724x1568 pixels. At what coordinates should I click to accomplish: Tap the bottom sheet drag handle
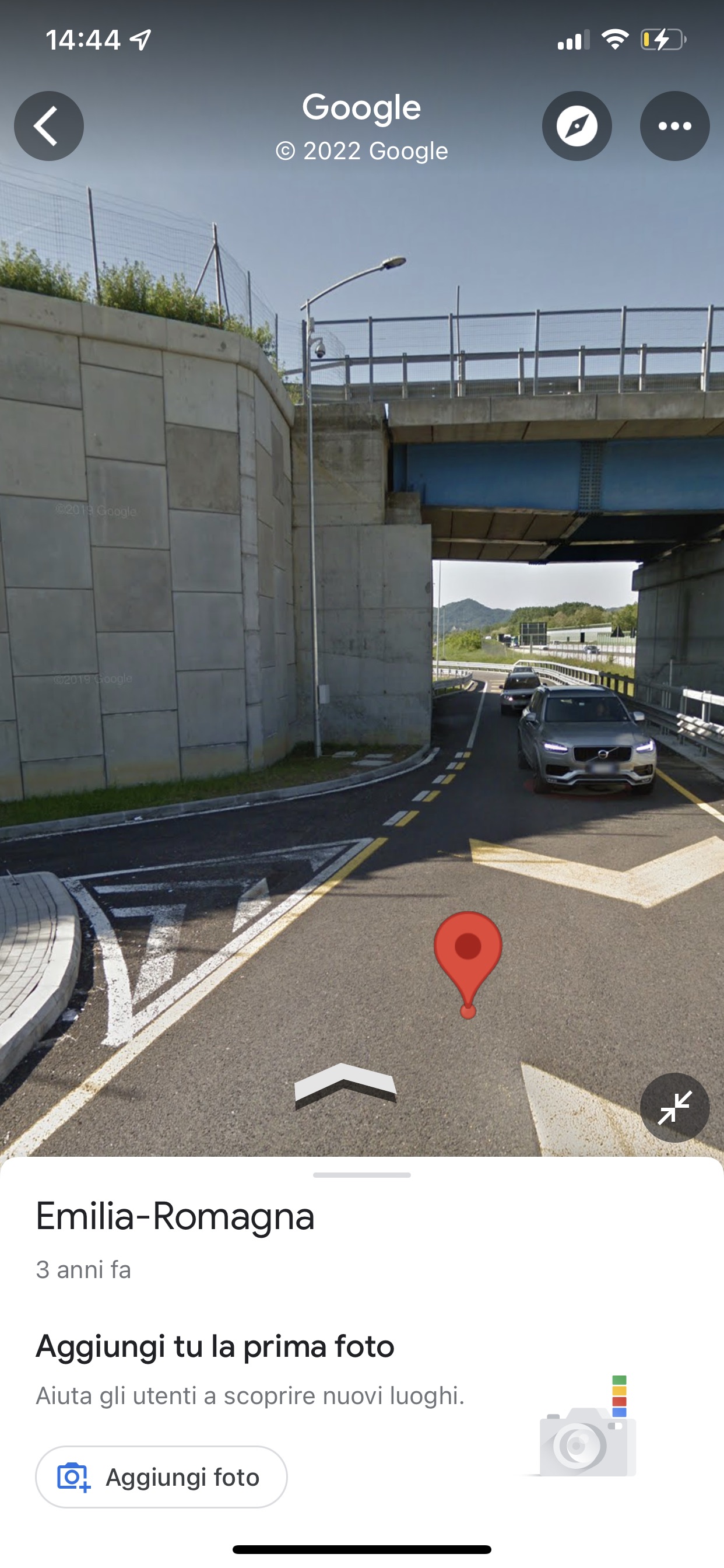coord(362,1175)
